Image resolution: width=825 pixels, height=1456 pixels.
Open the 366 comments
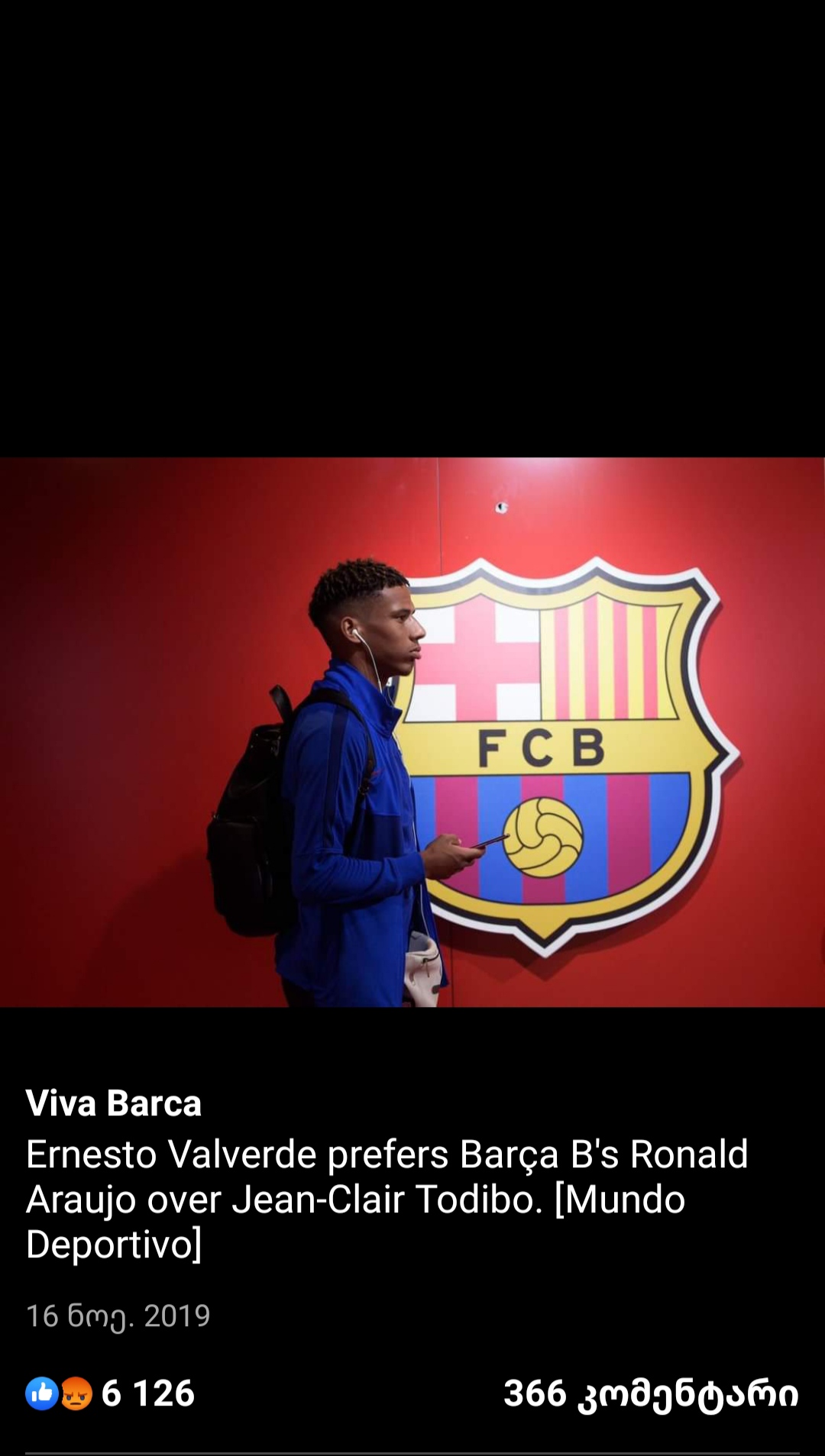(x=651, y=1393)
